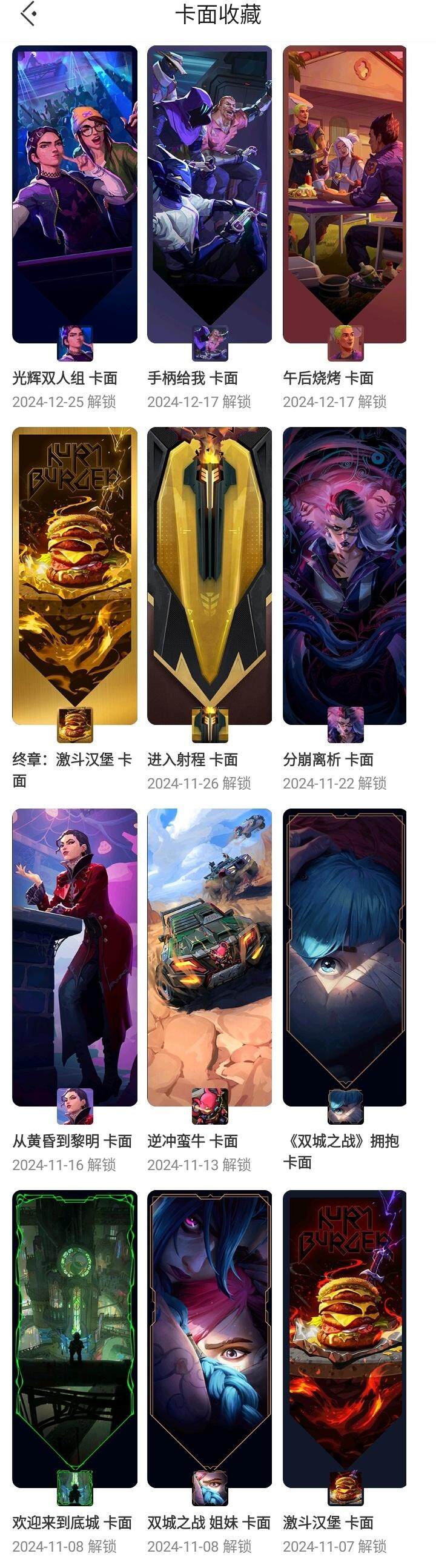Open the 终章：激斗汉堡 card
Viewport: 436px width, 1568px height.
tap(74, 575)
